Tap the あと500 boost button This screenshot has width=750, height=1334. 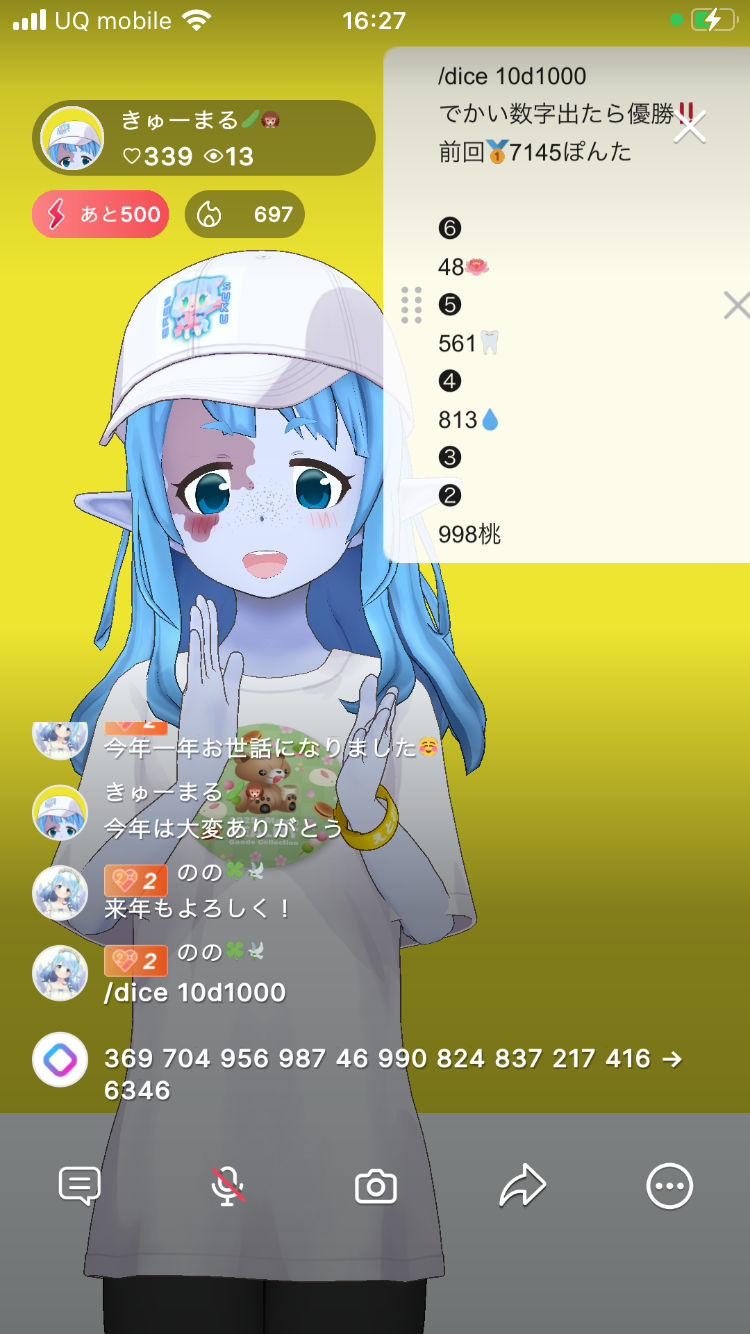pyautogui.click(x=101, y=214)
